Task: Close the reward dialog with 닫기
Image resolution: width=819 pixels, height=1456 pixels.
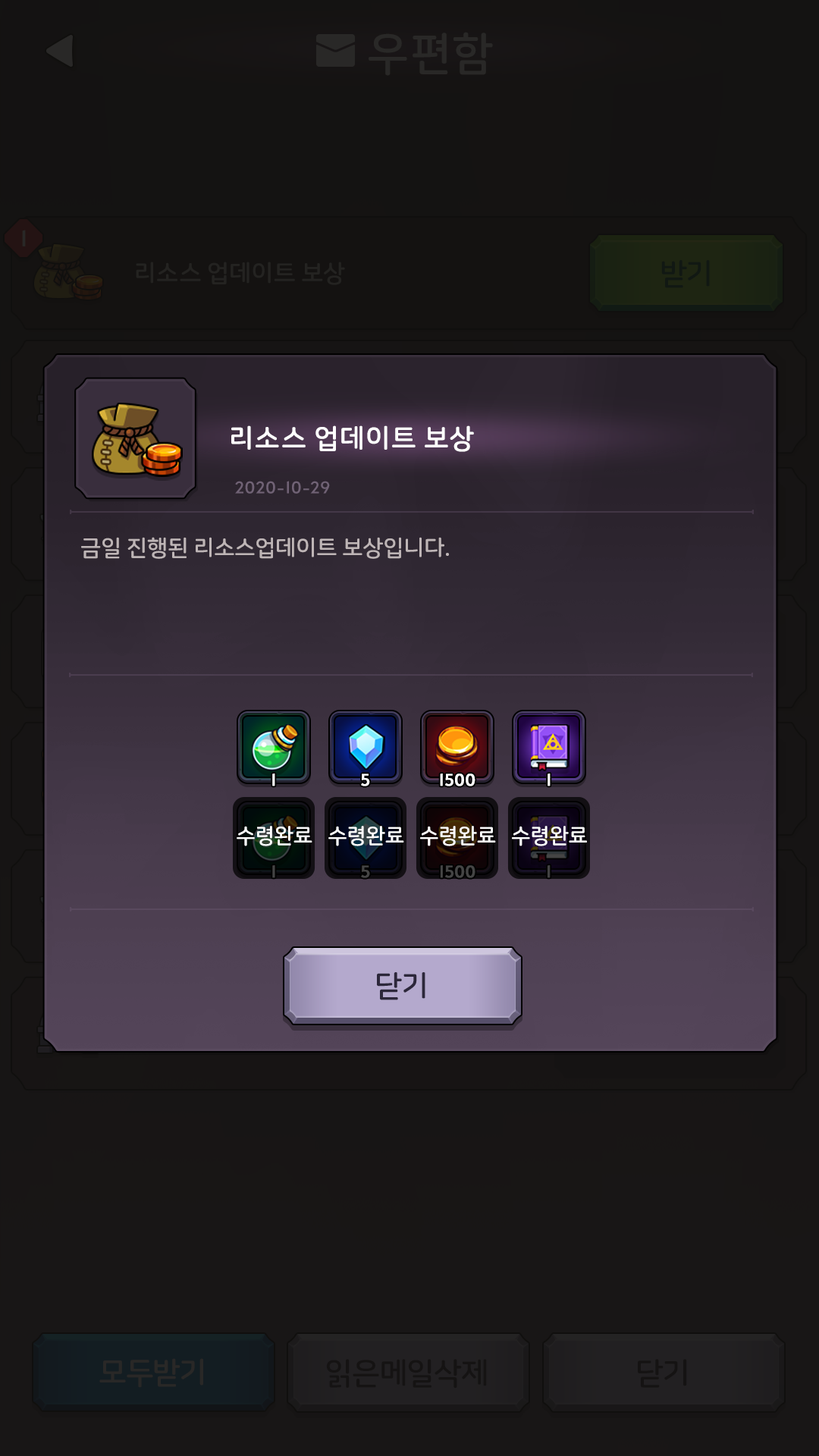Action: pos(402,986)
